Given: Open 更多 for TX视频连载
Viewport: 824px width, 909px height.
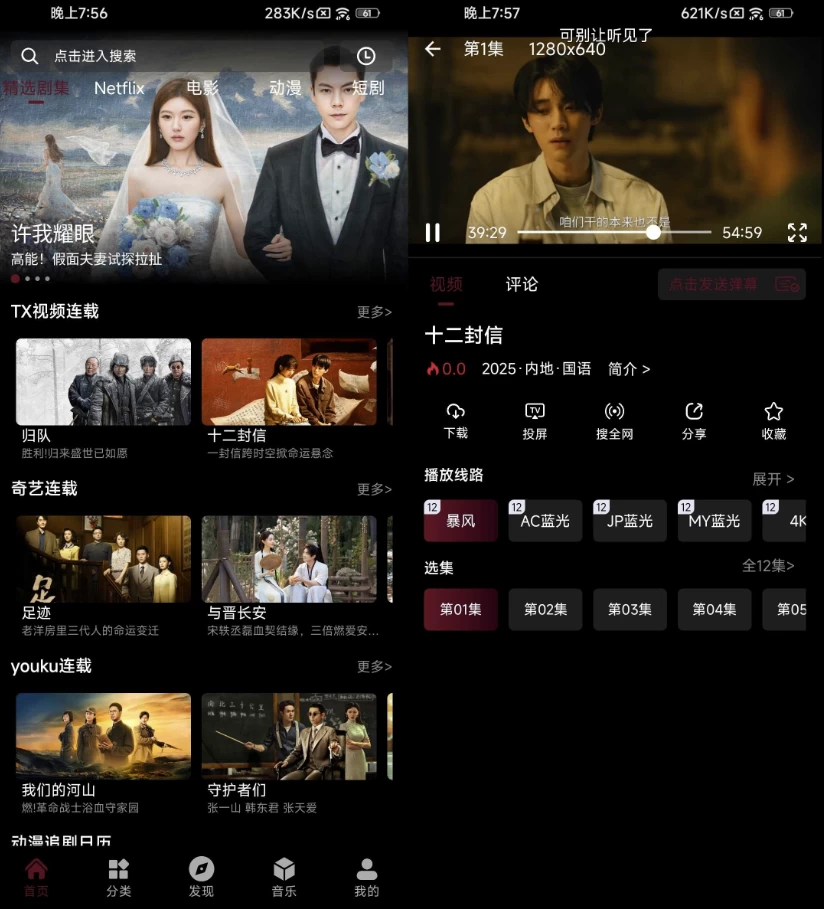Looking at the screenshot, I should coord(373,311).
